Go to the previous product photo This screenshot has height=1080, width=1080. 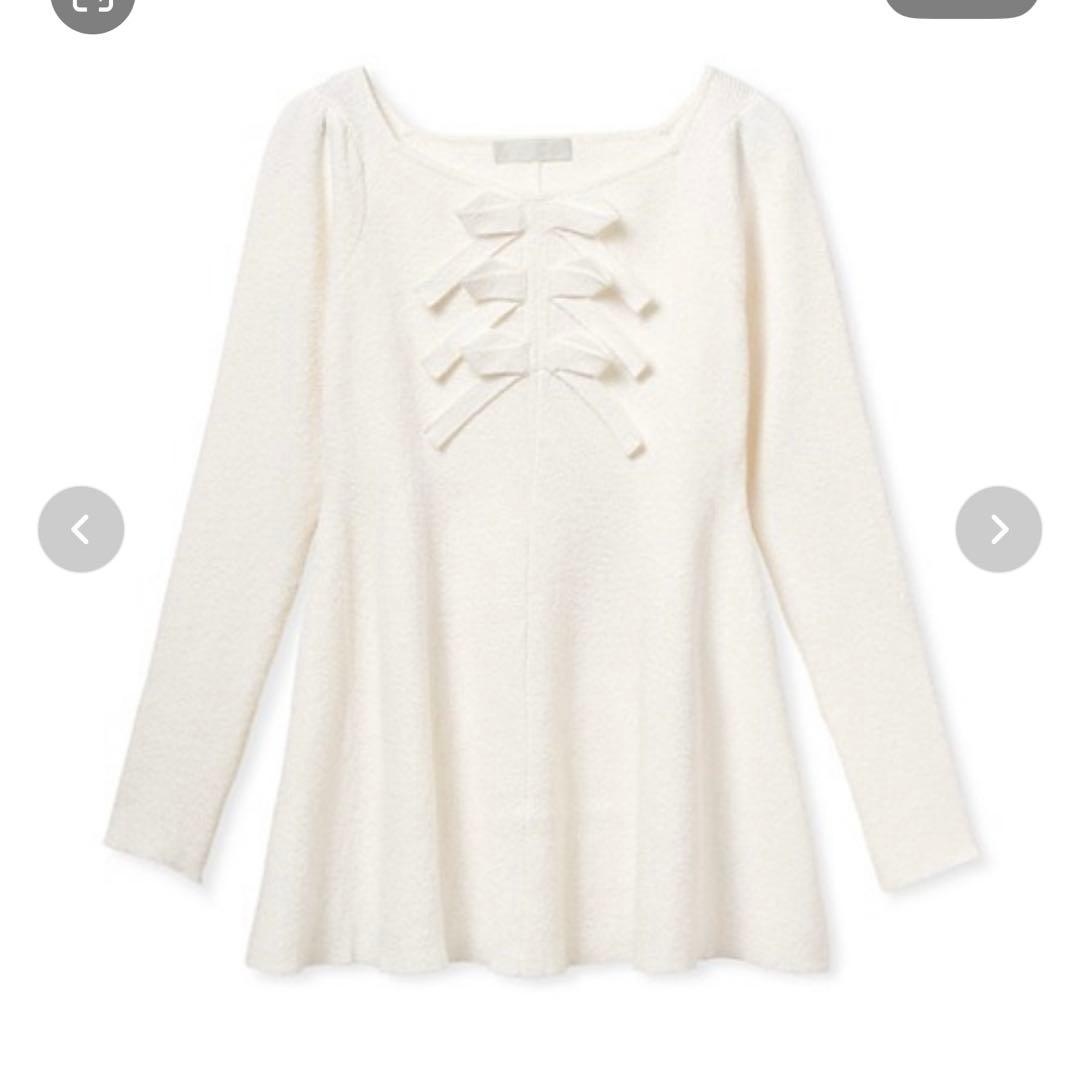click(x=81, y=529)
